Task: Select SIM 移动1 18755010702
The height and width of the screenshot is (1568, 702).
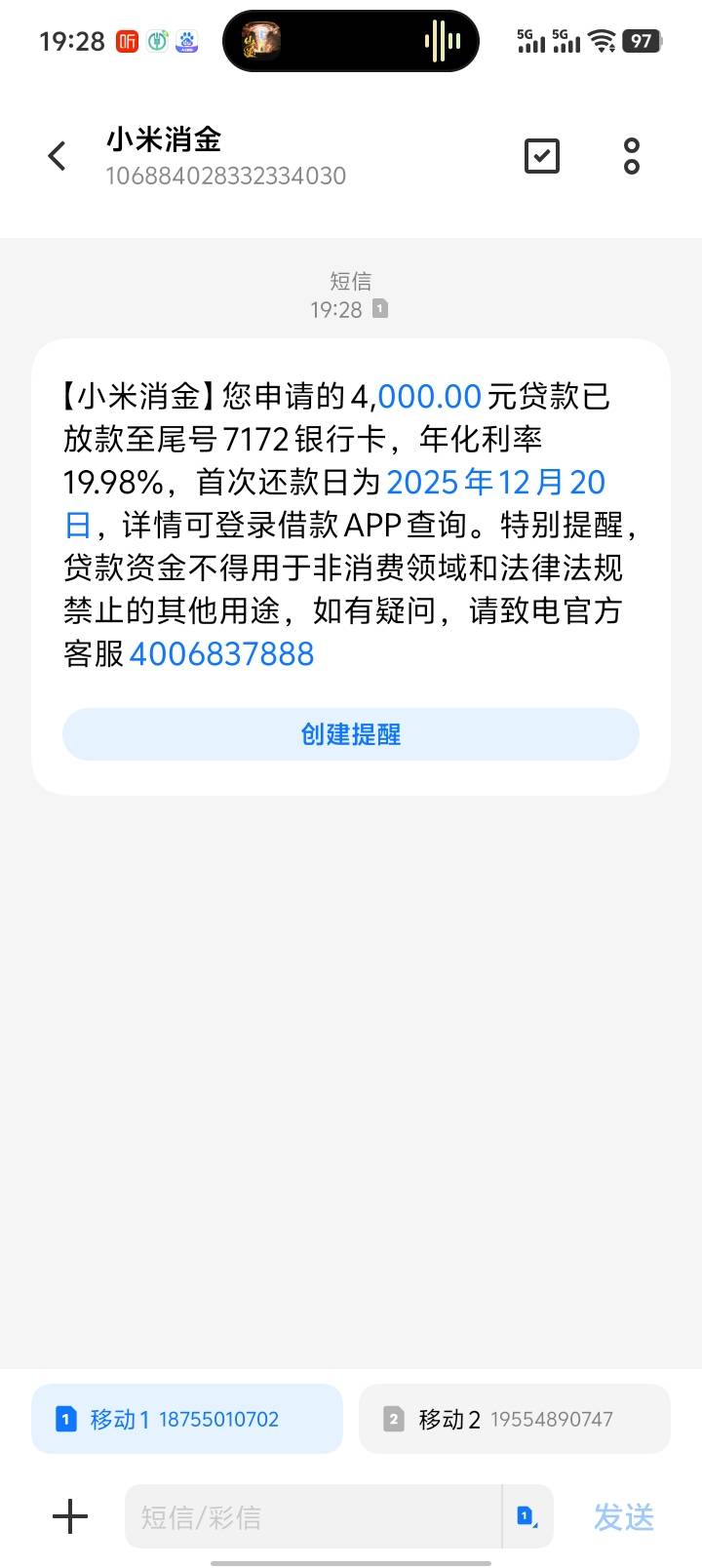Action: [x=187, y=1419]
